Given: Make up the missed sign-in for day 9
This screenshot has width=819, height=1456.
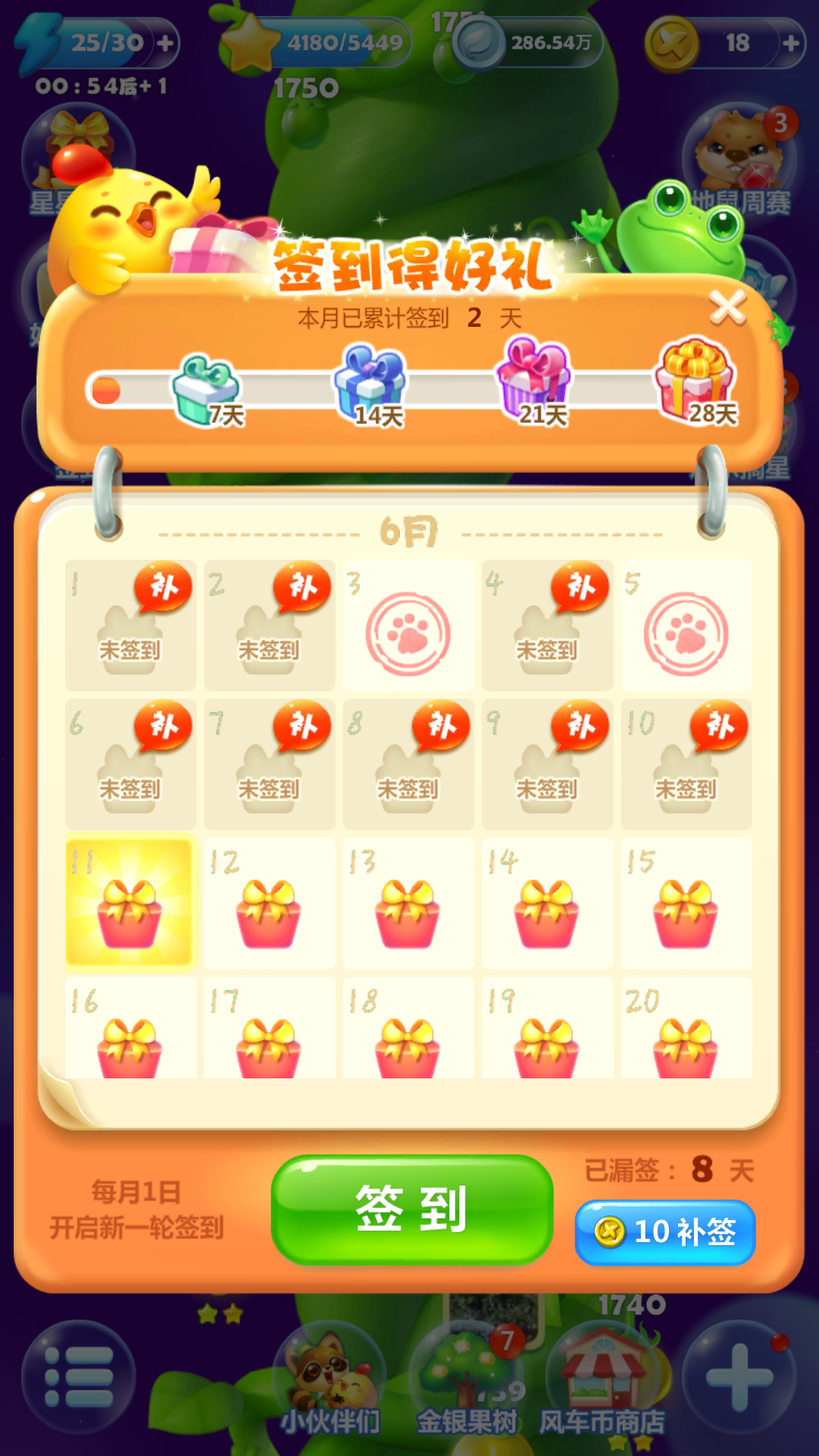Looking at the screenshot, I should click(580, 726).
